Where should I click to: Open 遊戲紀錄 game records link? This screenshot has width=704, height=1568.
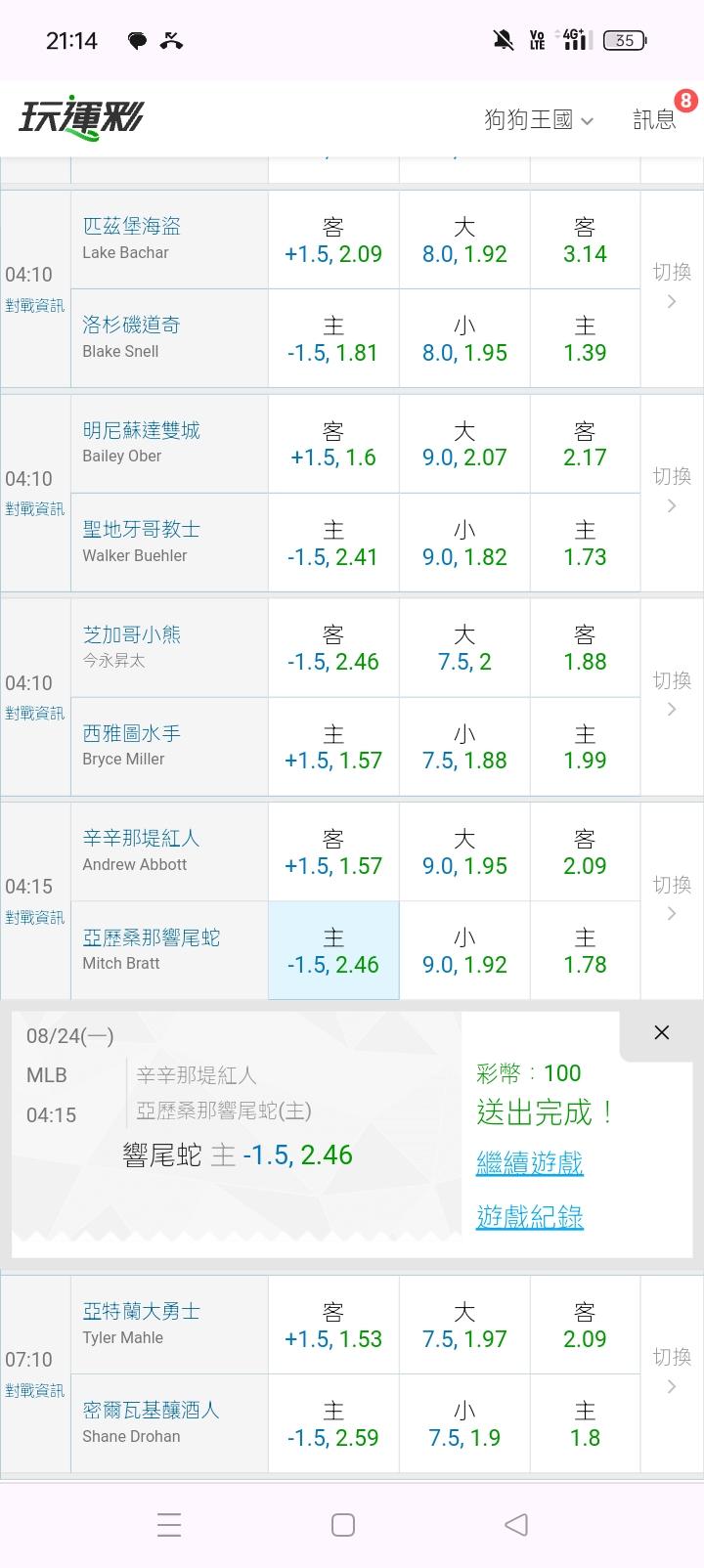(x=530, y=1217)
